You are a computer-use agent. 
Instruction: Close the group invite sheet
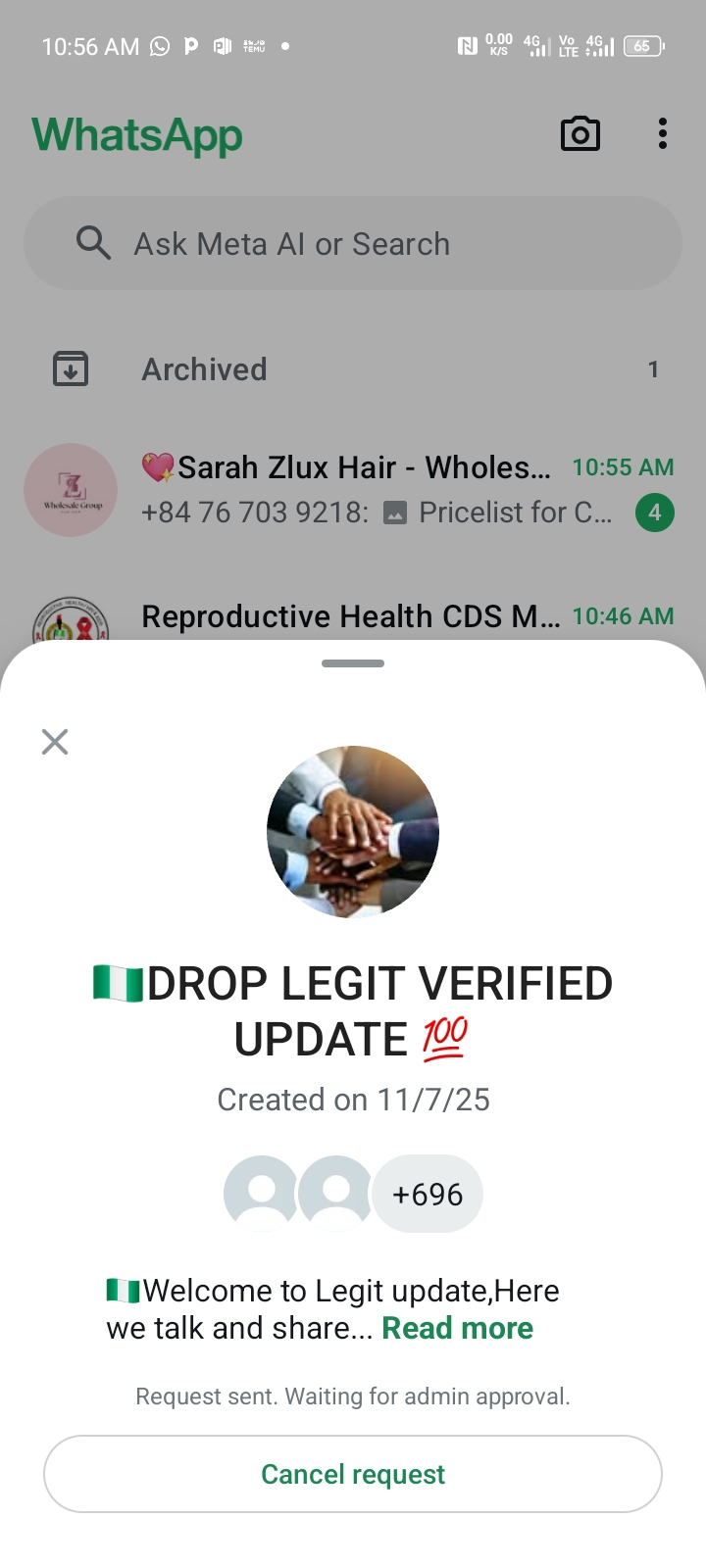click(55, 742)
